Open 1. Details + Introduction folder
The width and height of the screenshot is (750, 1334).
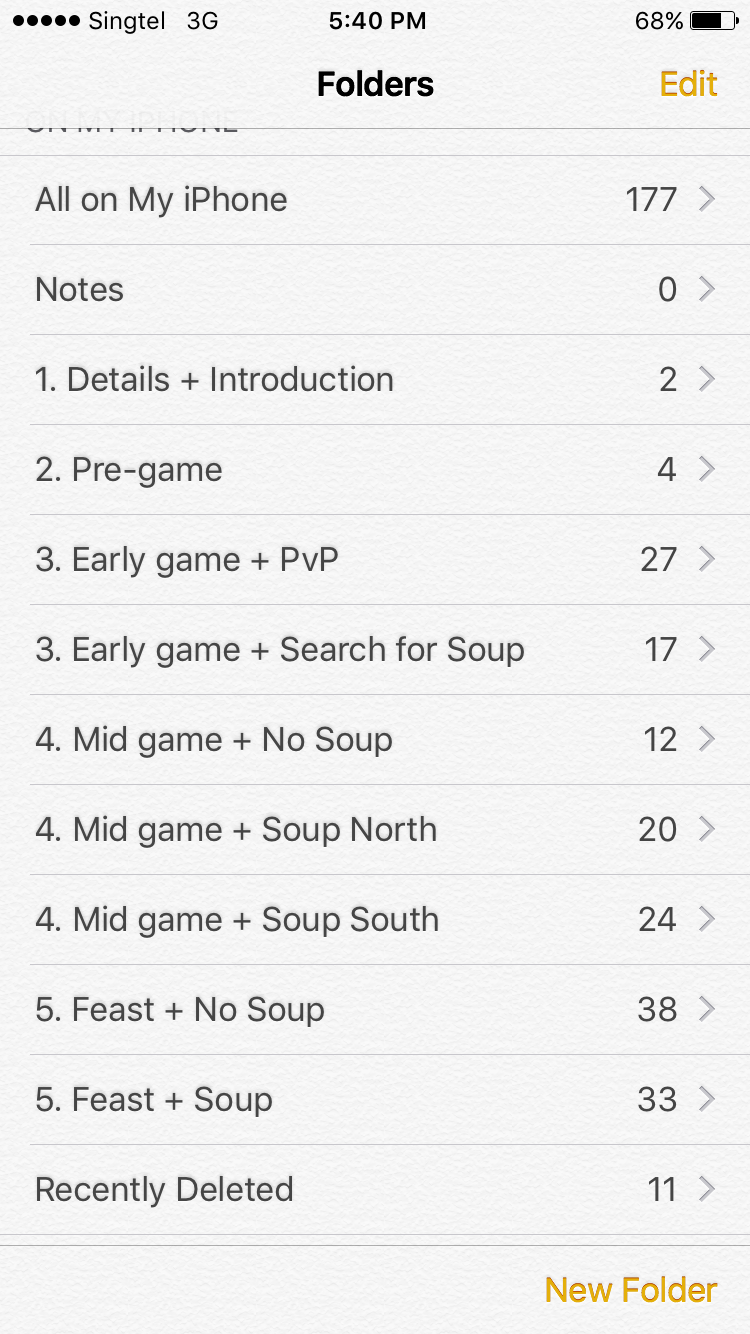point(375,380)
